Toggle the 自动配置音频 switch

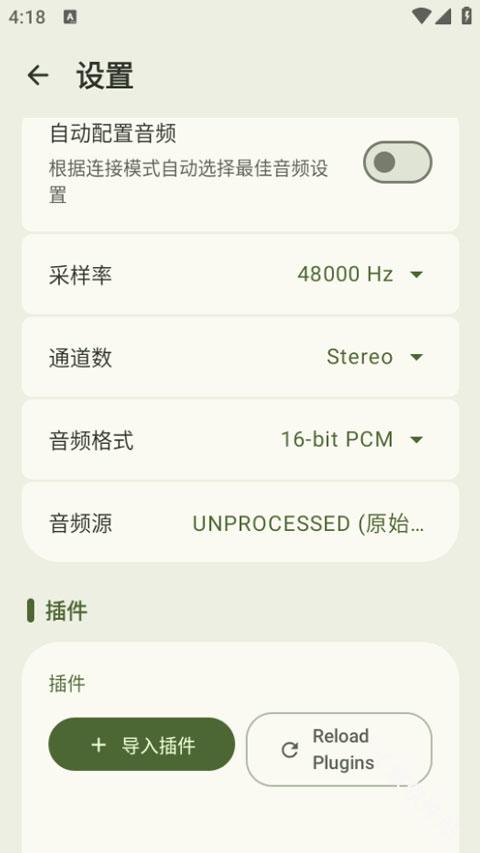pyautogui.click(x=397, y=162)
